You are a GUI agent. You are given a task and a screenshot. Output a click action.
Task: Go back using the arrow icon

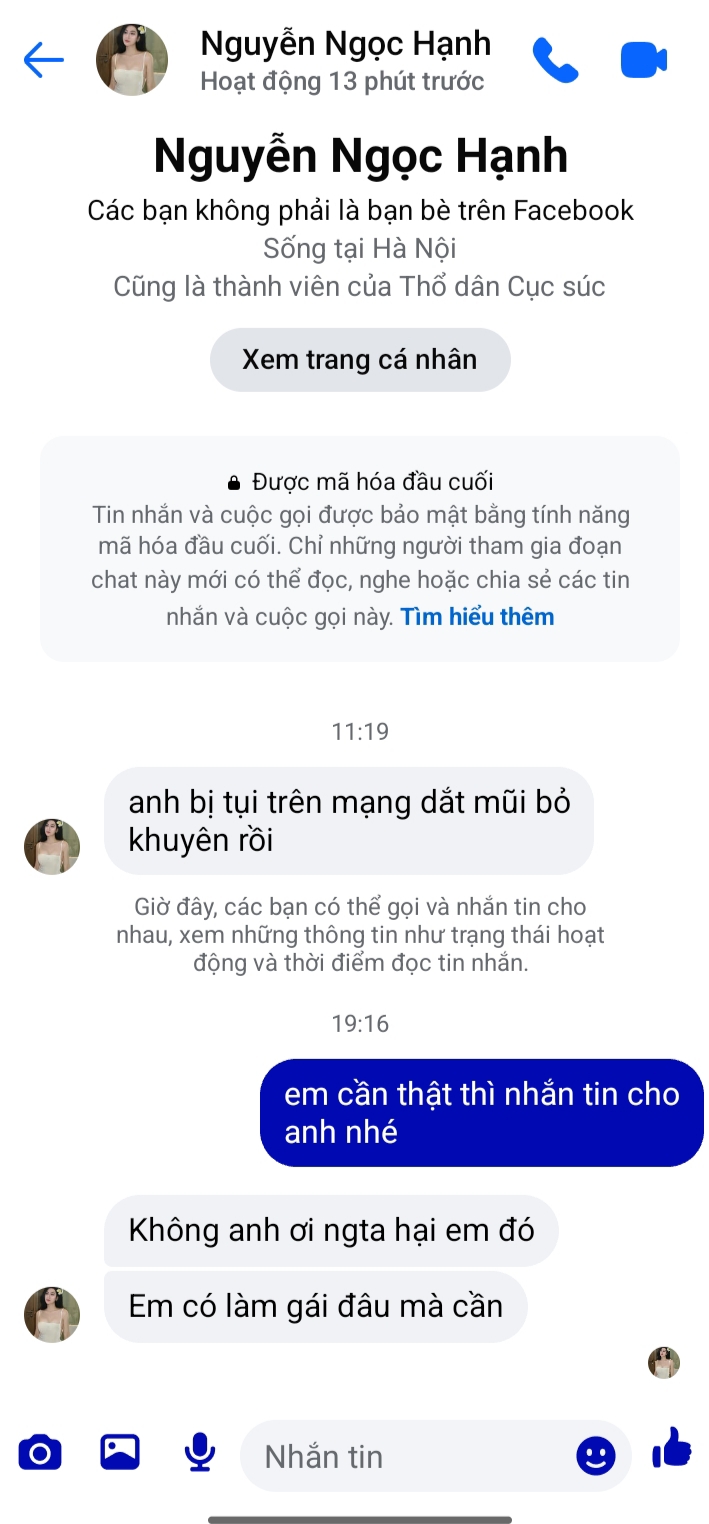(x=43, y=60)
